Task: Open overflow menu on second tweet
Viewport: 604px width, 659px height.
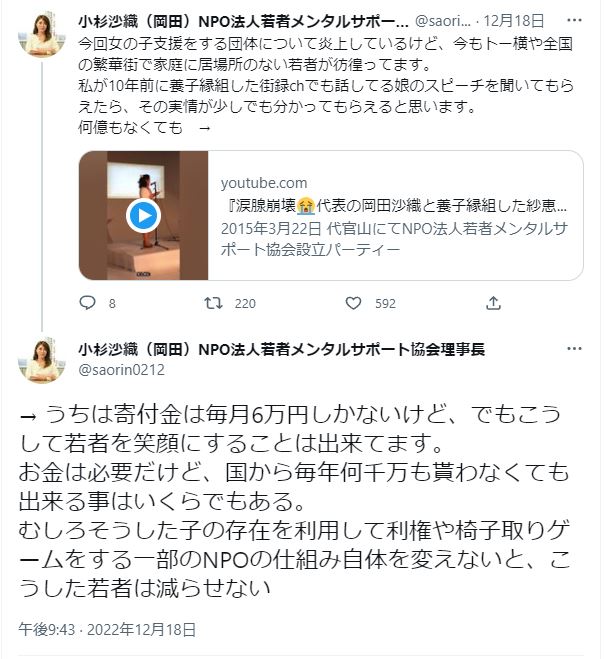Action: tap(573, 349)
